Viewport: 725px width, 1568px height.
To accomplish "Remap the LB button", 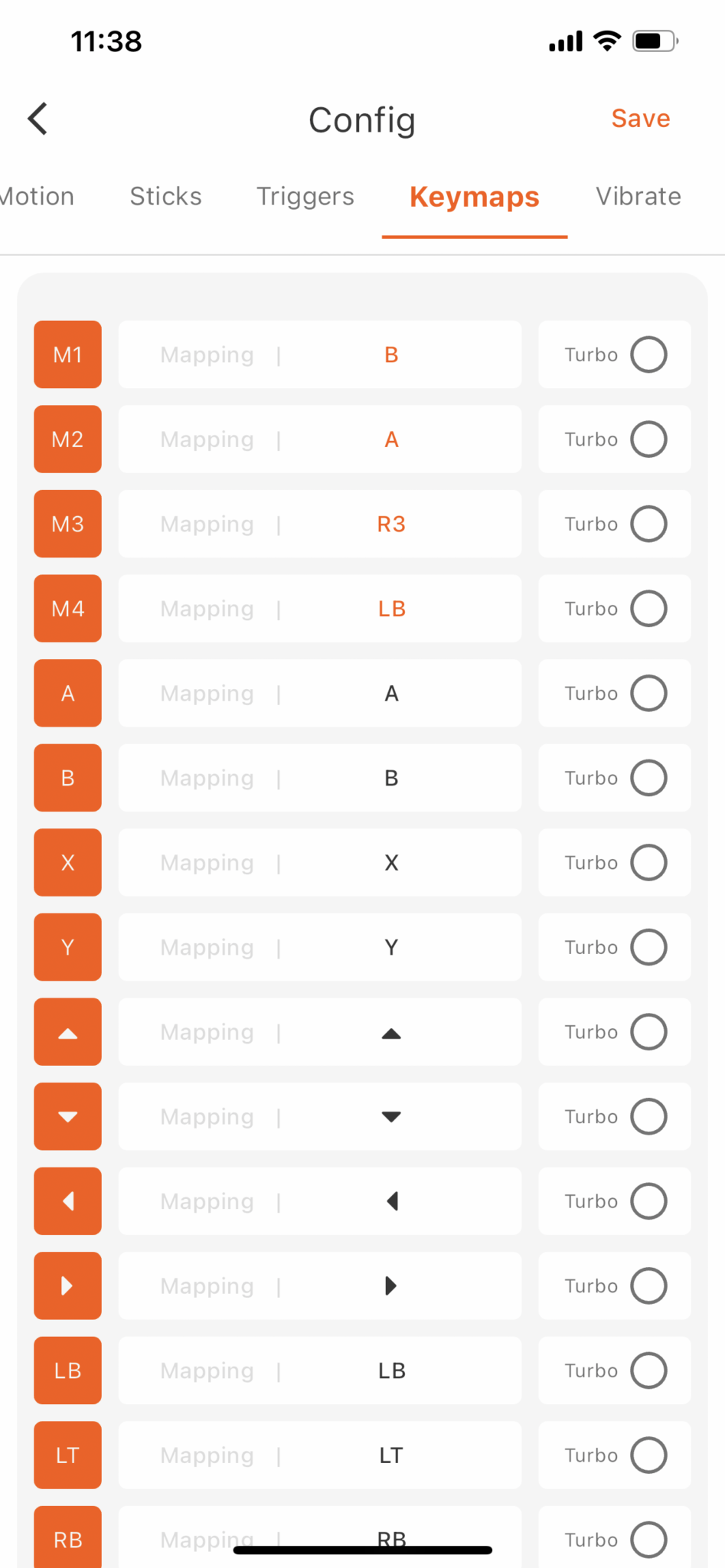I will [x=320, y=1370].
